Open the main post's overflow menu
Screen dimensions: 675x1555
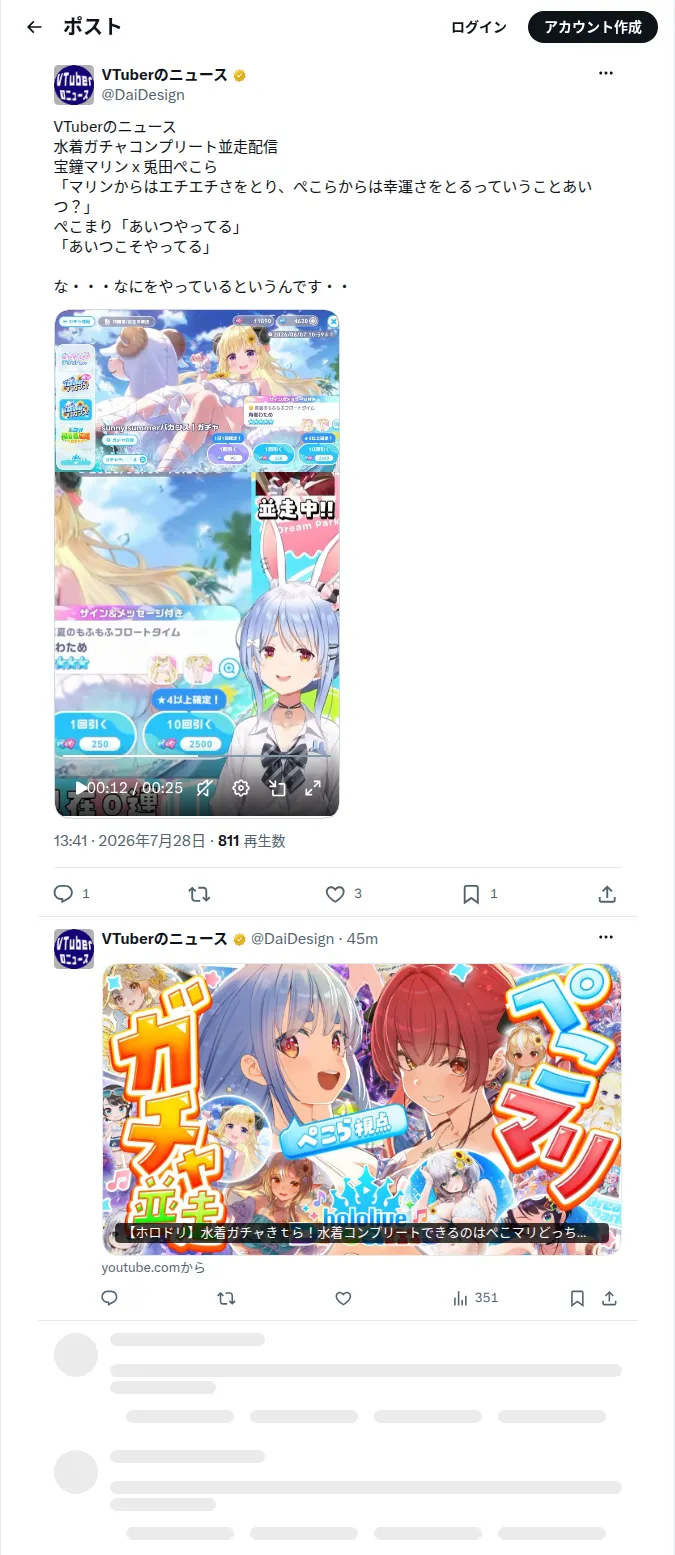point(606,73)
